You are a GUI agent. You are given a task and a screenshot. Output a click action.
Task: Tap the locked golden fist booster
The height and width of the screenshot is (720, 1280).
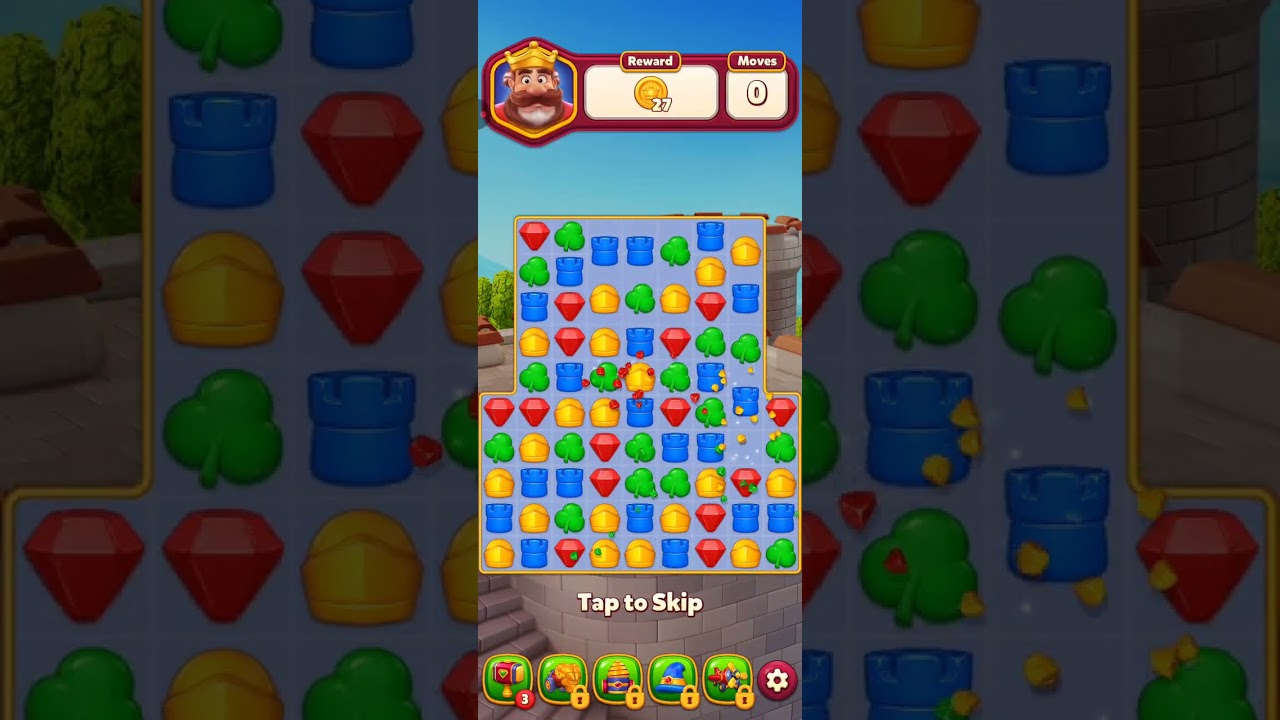(563, 680)
